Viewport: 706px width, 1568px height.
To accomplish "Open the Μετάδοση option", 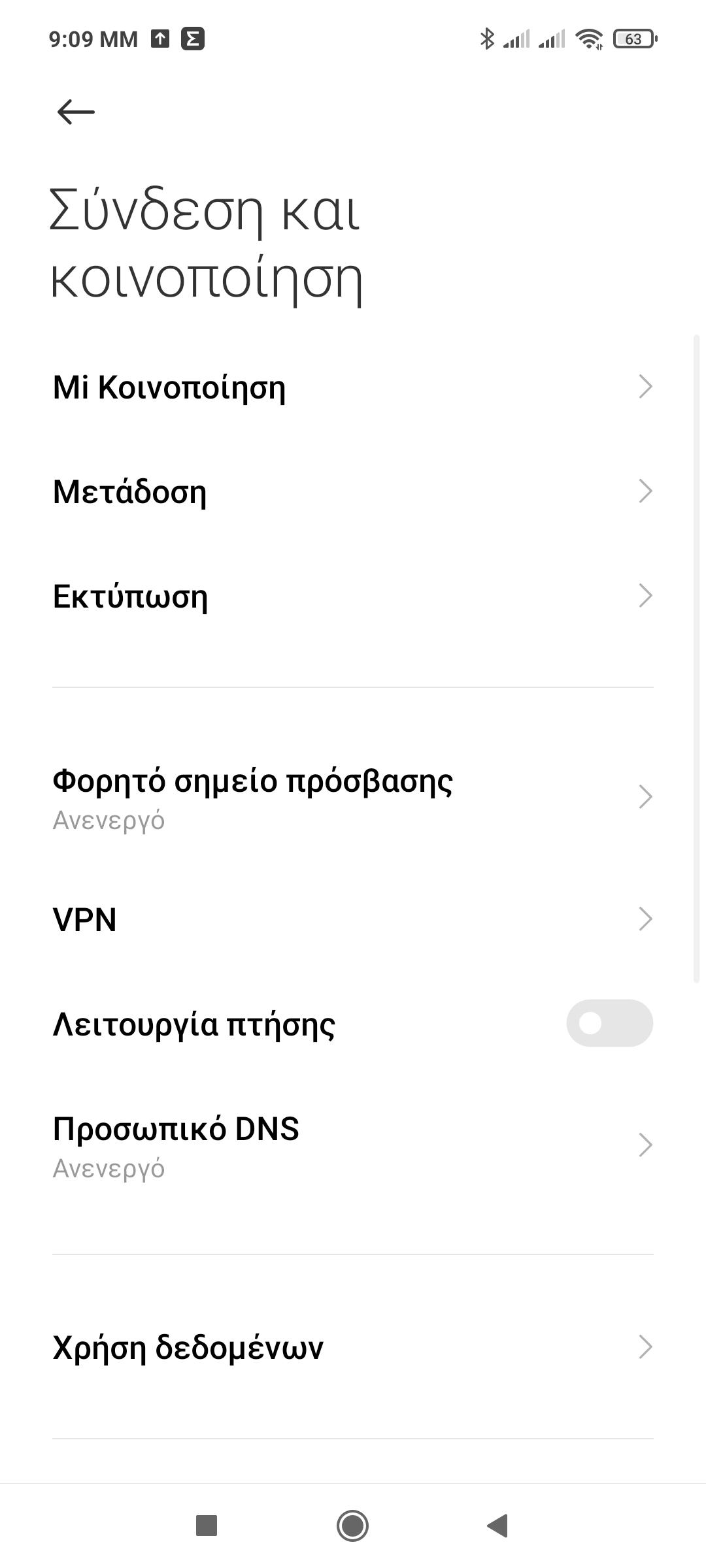I will coord(353,491).
